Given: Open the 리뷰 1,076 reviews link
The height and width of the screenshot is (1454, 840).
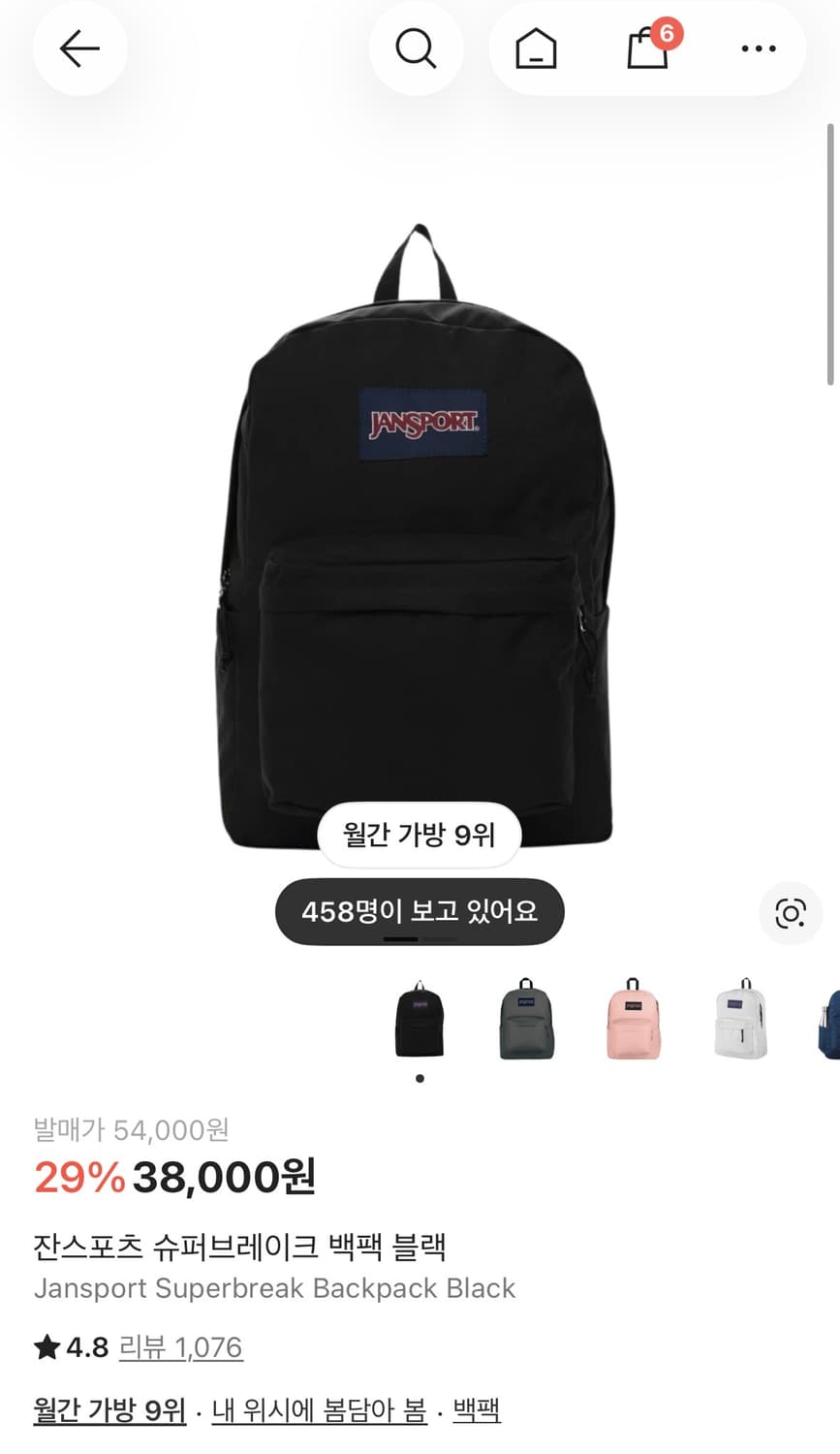Looking at the screenshot, I should [x=180, y=1346].
